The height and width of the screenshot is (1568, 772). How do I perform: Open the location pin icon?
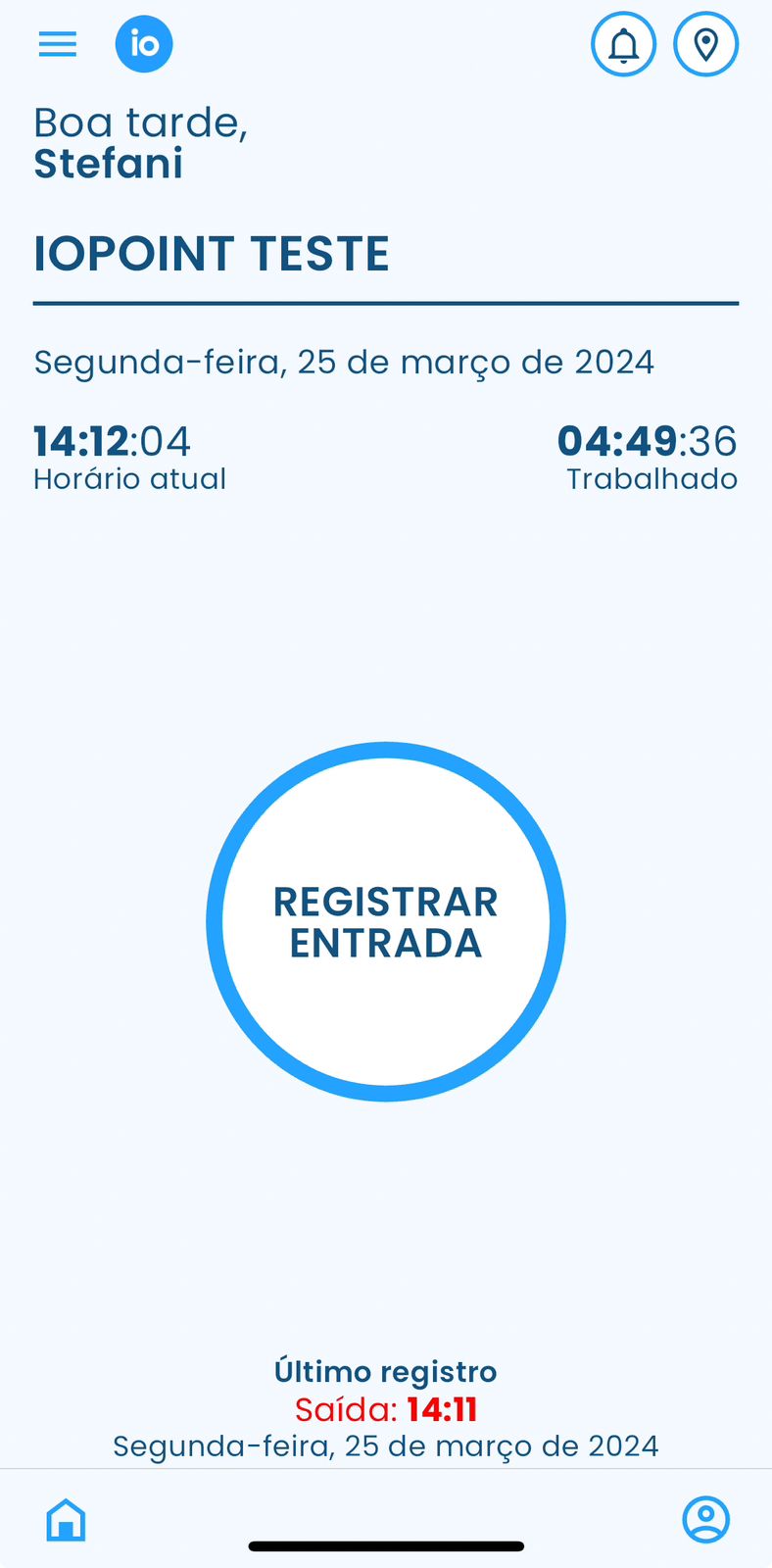point(705,45)
